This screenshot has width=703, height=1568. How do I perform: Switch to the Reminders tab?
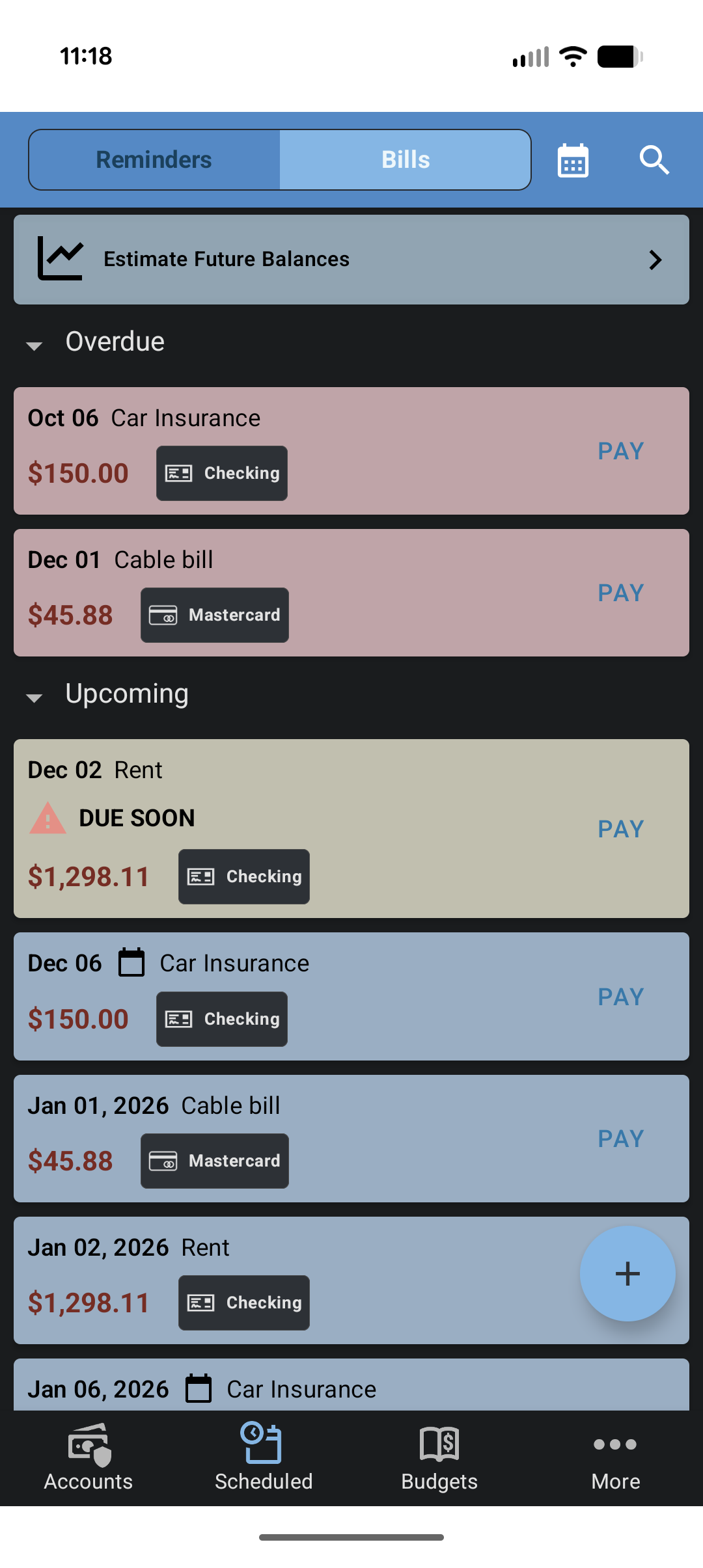(x=154, y=160)
